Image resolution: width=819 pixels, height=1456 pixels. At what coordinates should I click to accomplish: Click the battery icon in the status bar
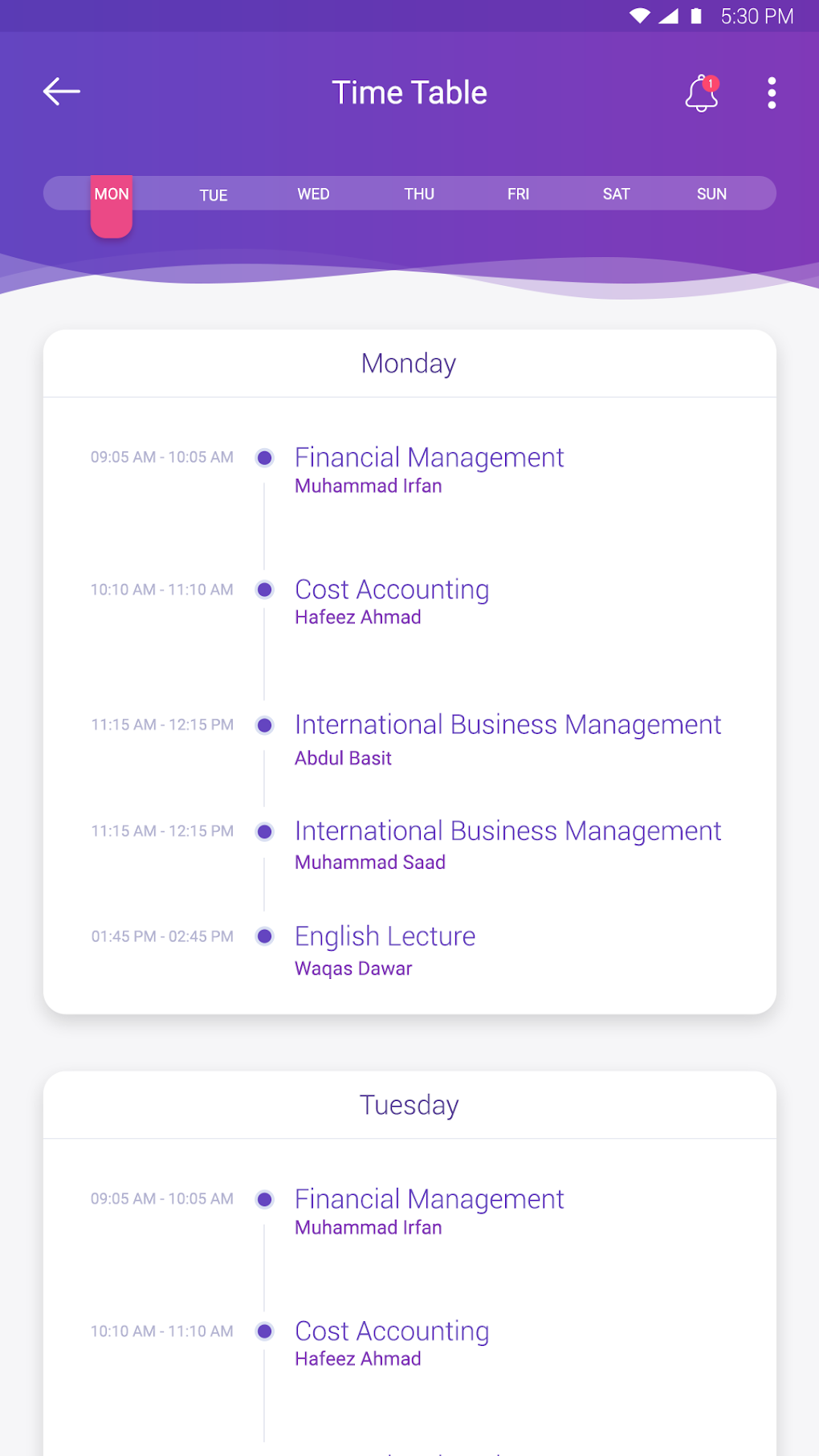tap(697, 15)
